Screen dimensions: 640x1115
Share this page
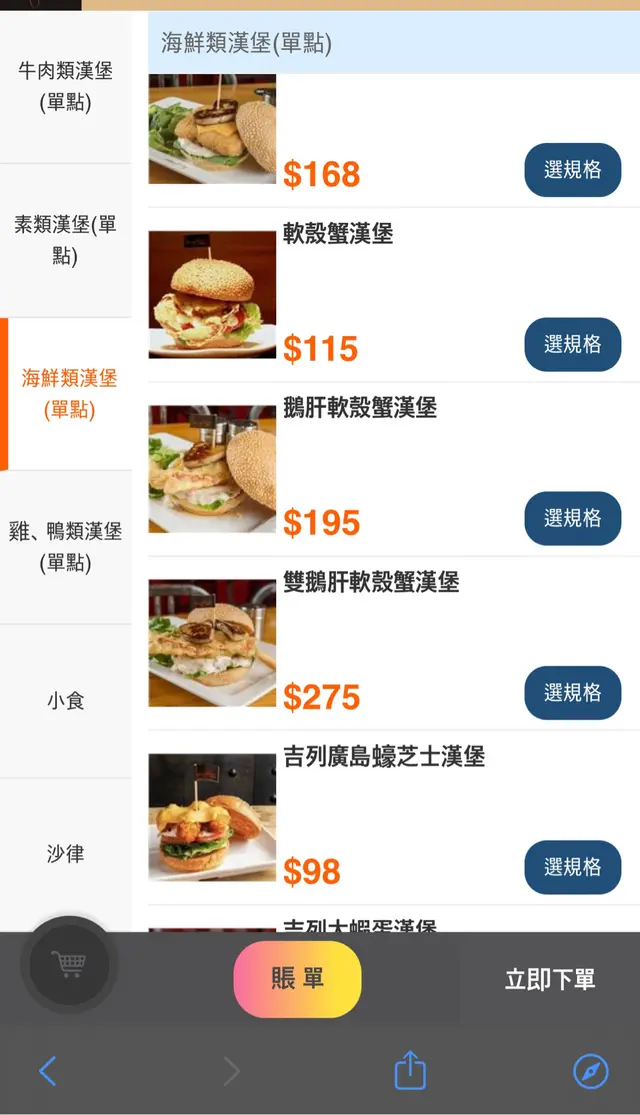tap(410, 1071)
